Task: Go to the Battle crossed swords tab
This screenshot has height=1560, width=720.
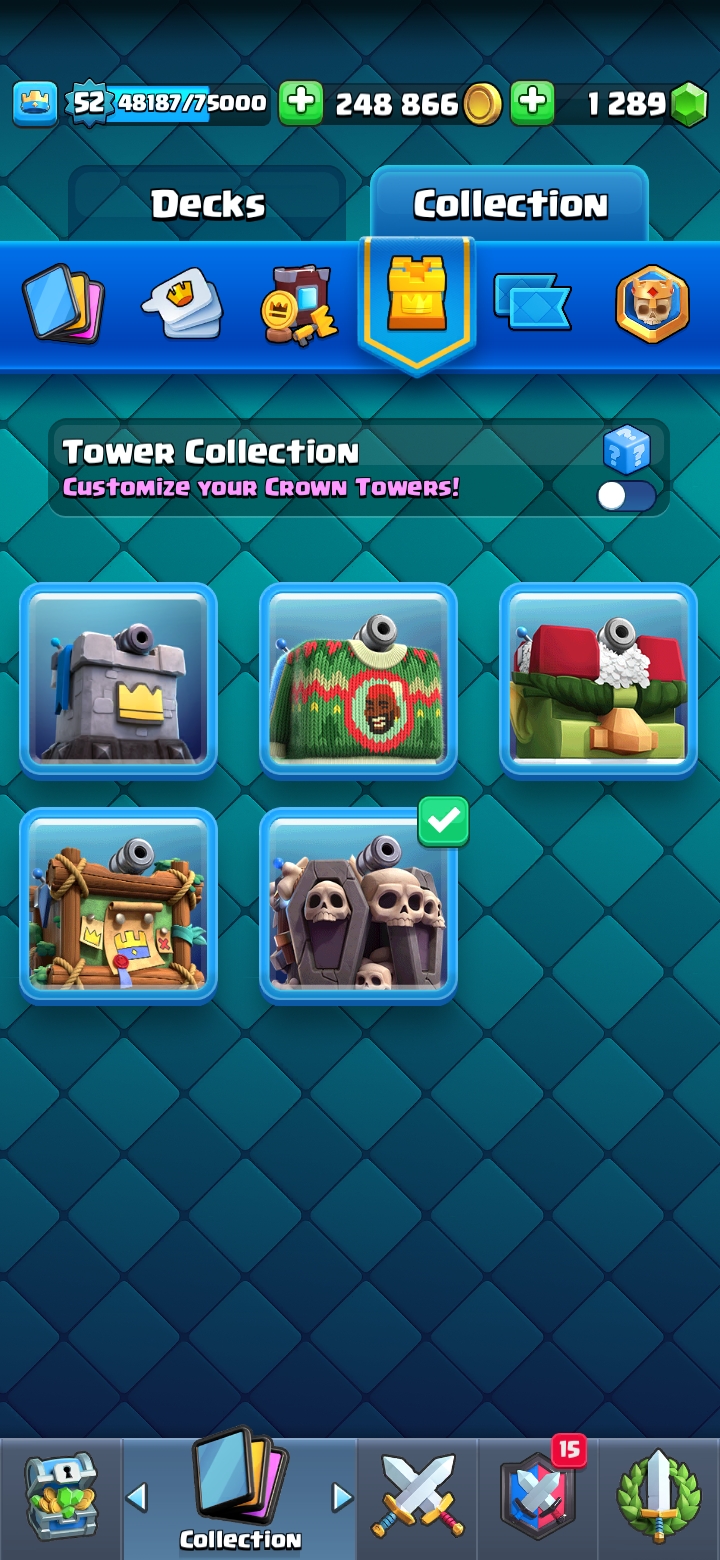Action: pyautogui.click(x=417, y=1497)
